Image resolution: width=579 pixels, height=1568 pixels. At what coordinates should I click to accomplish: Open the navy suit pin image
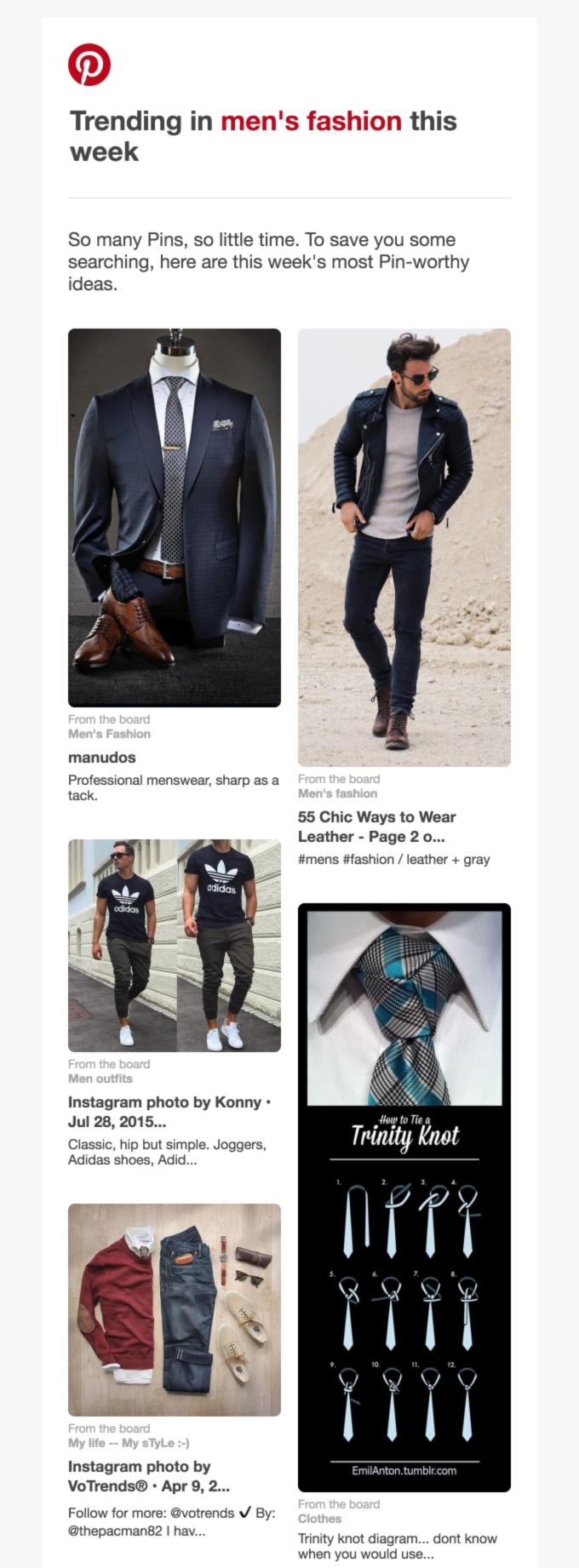tap(174, 518)
